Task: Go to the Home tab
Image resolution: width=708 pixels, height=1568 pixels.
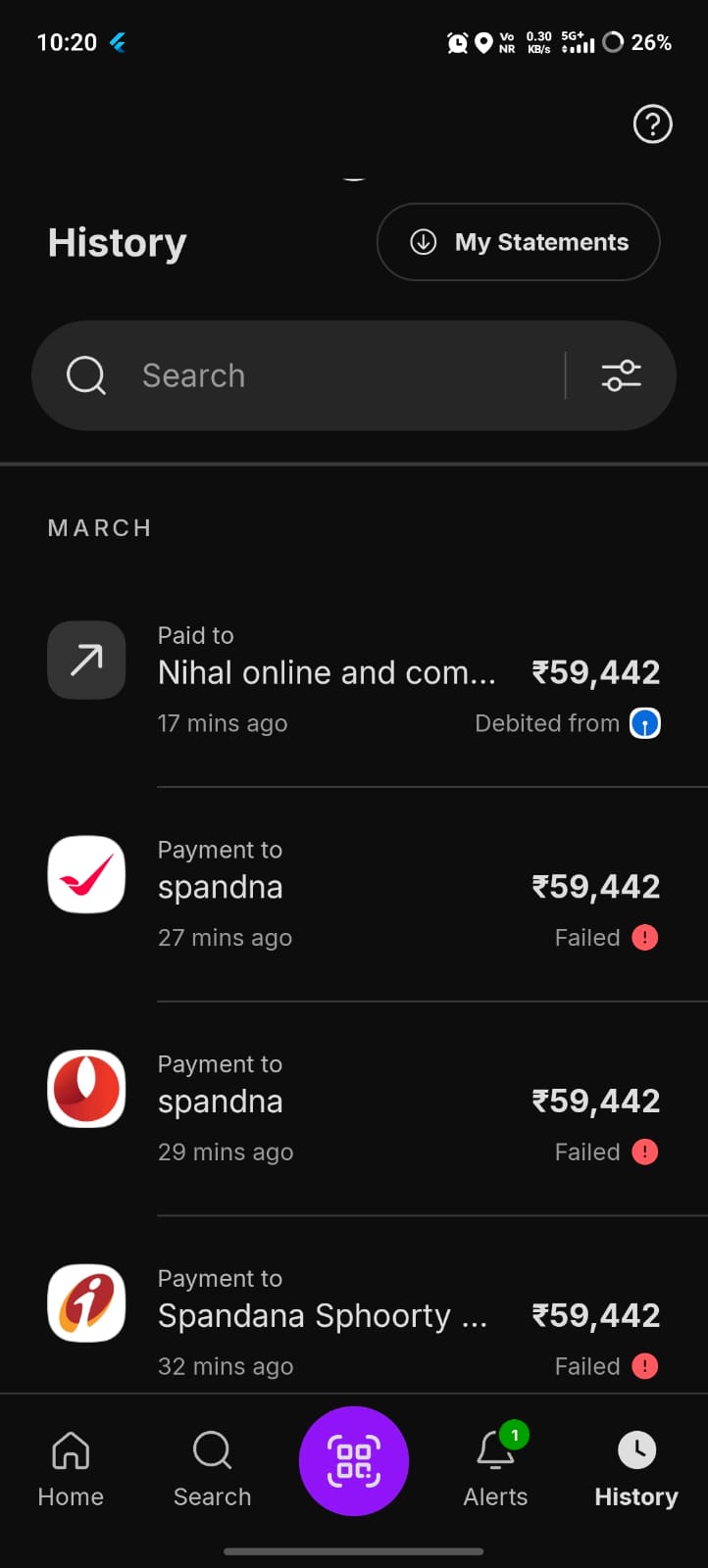Action: coord(71,1467)
